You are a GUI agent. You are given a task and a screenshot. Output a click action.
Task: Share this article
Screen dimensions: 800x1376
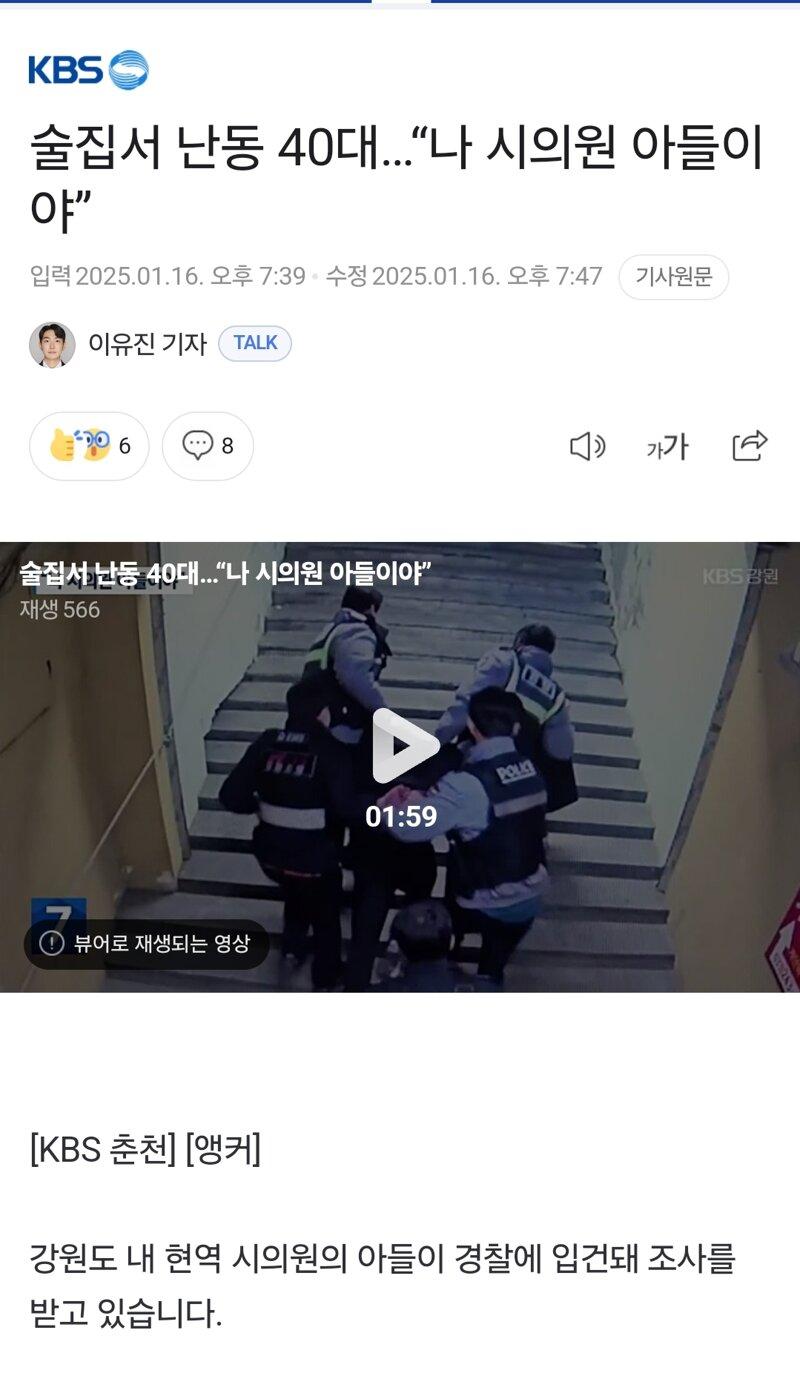click(x=749, y=445)
